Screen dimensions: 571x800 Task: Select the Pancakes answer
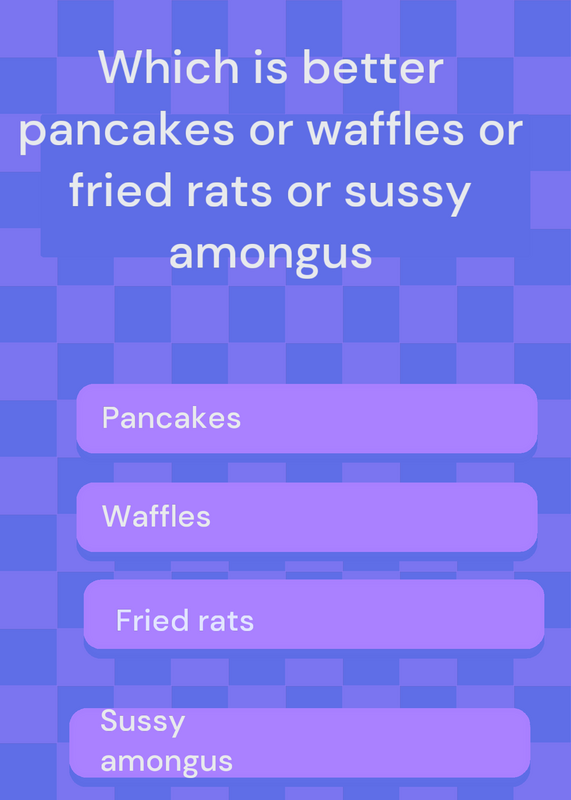[x=307, y=418]
